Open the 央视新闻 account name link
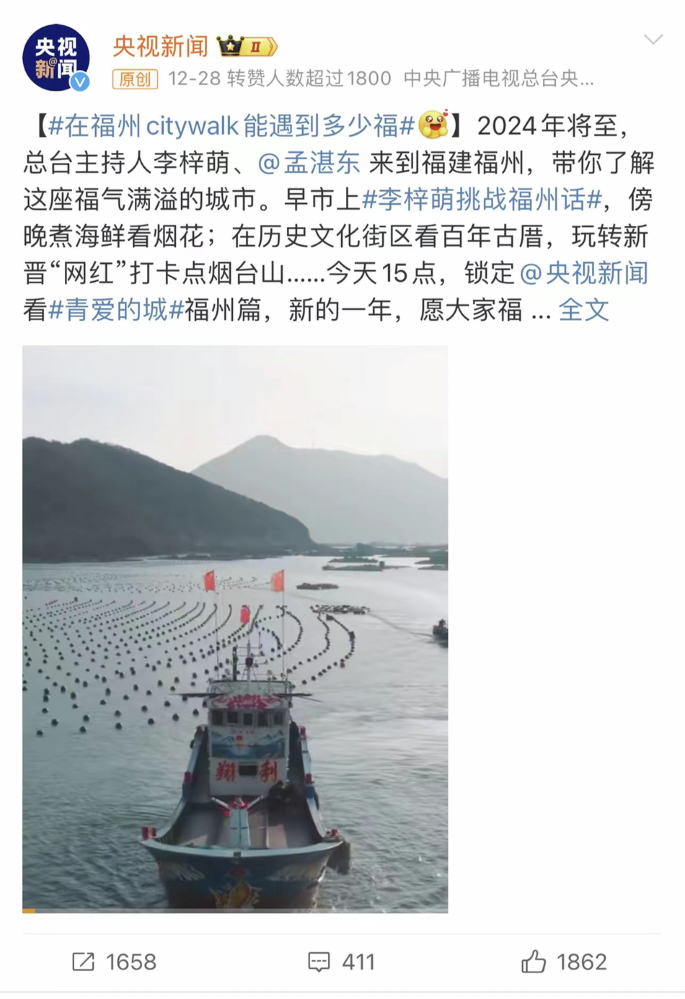This screenshot has width=685, height=999. [x=160, y=45]
